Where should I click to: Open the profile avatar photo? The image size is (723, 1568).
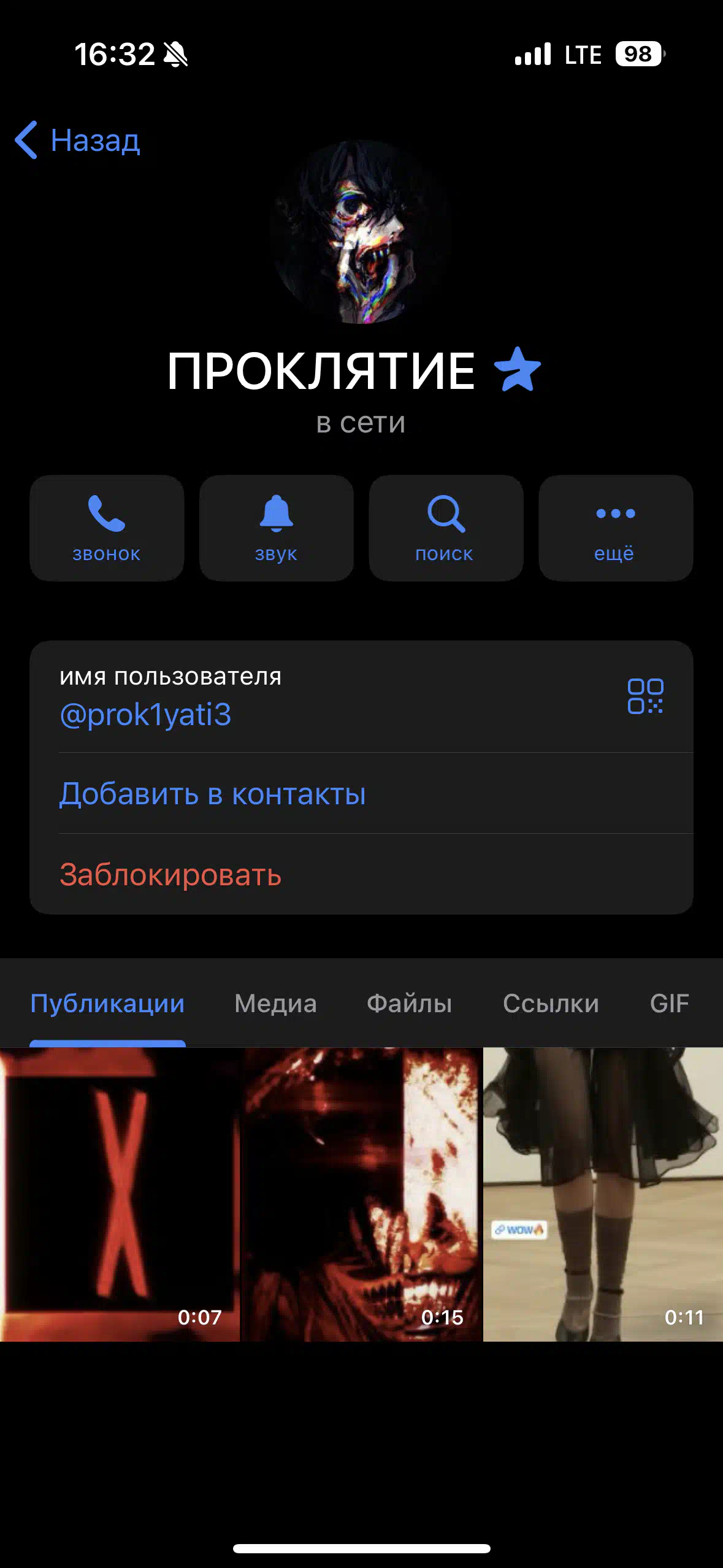[x=361, y=232]
